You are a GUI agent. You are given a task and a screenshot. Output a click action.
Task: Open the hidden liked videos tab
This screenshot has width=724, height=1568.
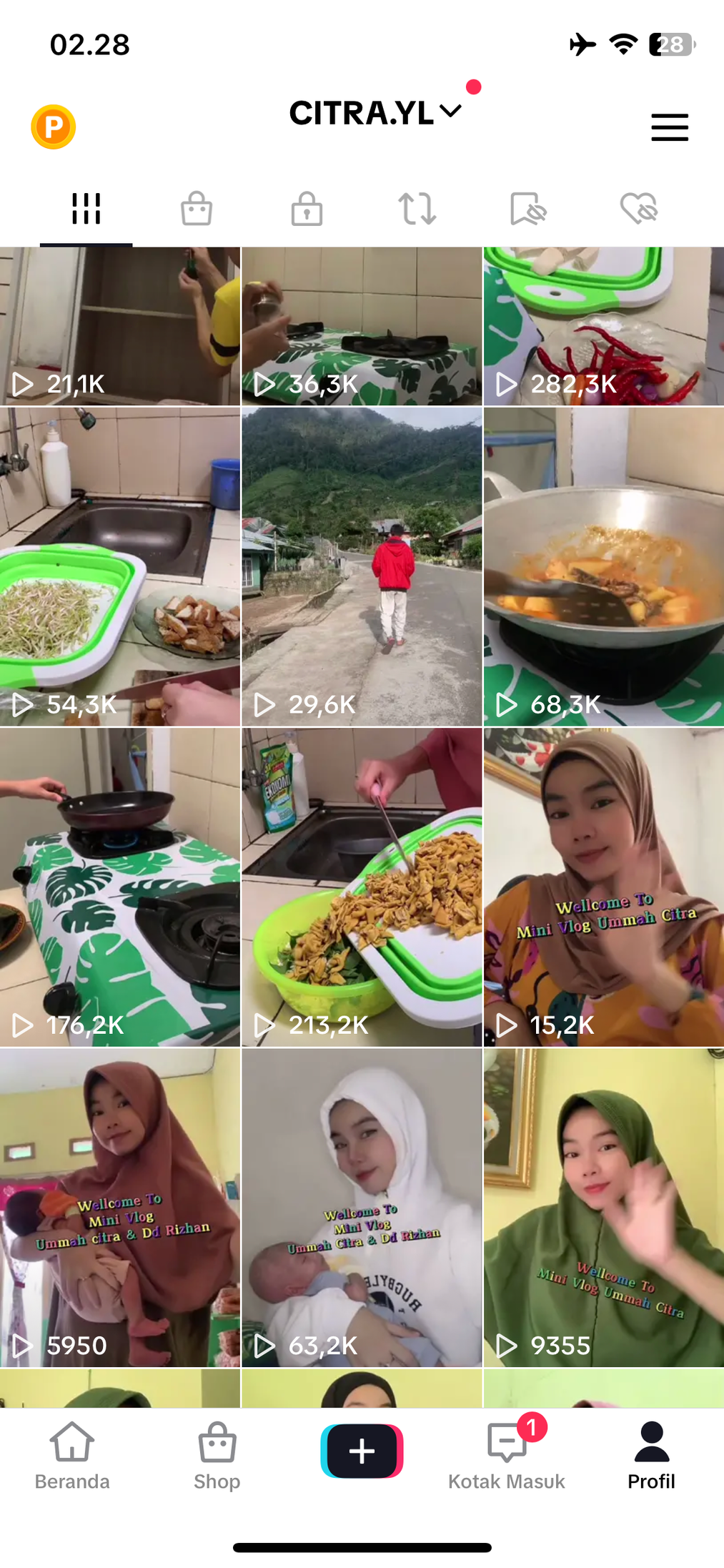638,209
